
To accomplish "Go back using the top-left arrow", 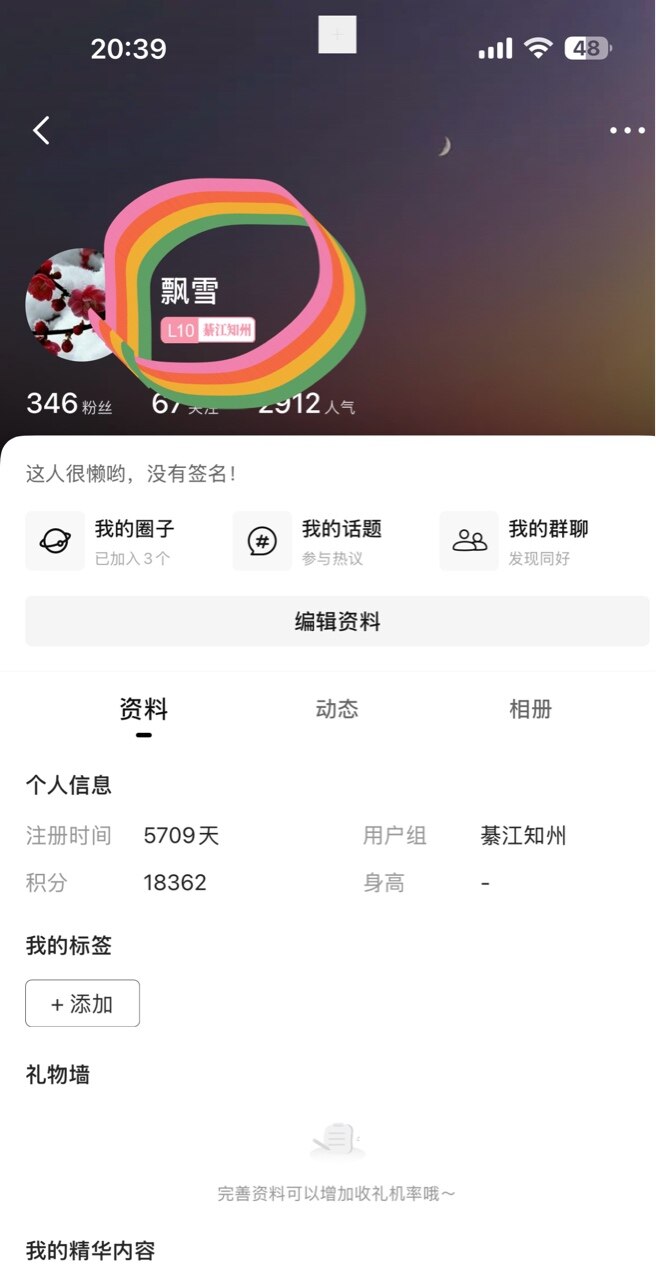I will pos(41,130).
